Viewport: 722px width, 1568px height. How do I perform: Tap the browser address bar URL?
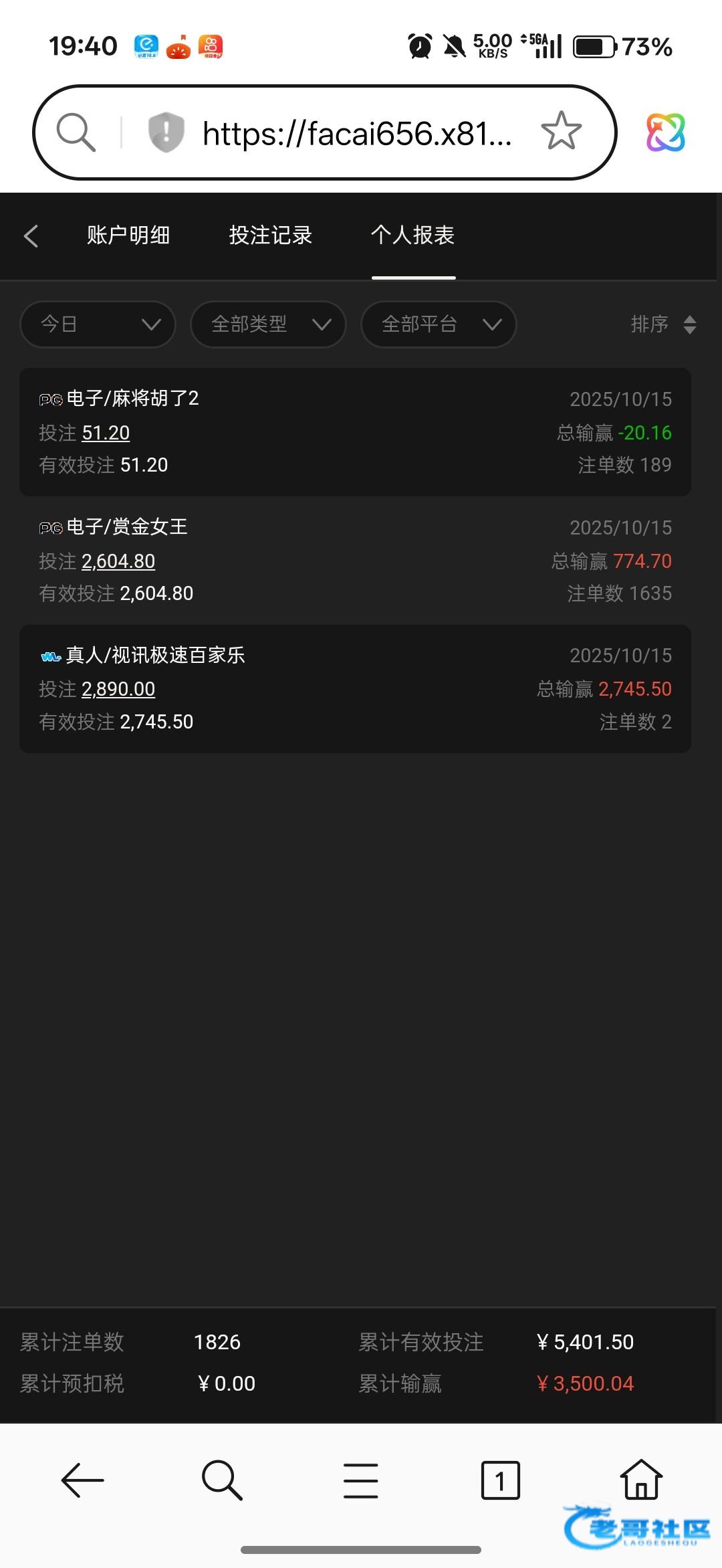pos(357,133)
